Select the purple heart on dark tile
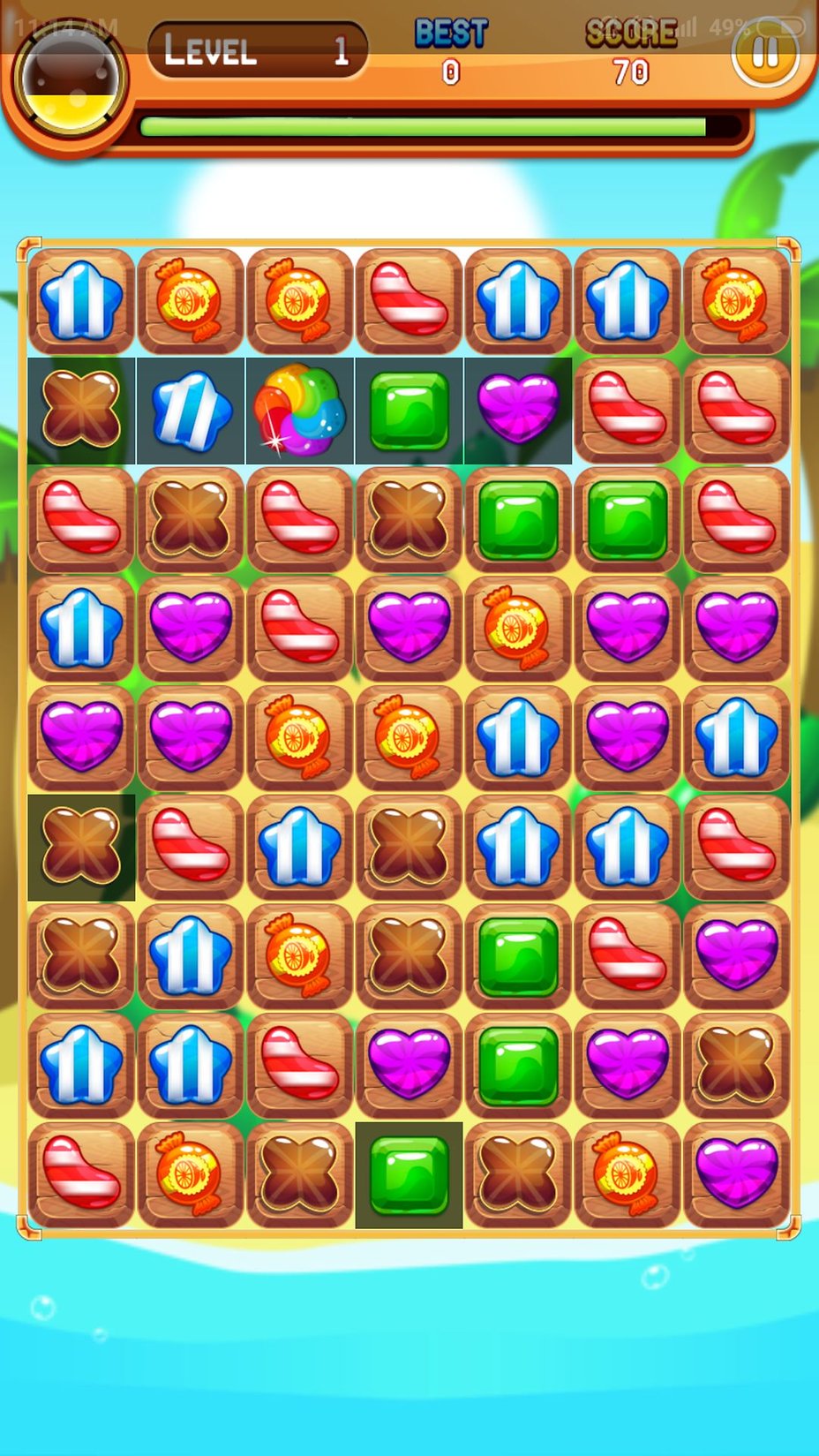The height and width of the screenshot is (1456, 819). pyautogui.click(x=518, y=409)
